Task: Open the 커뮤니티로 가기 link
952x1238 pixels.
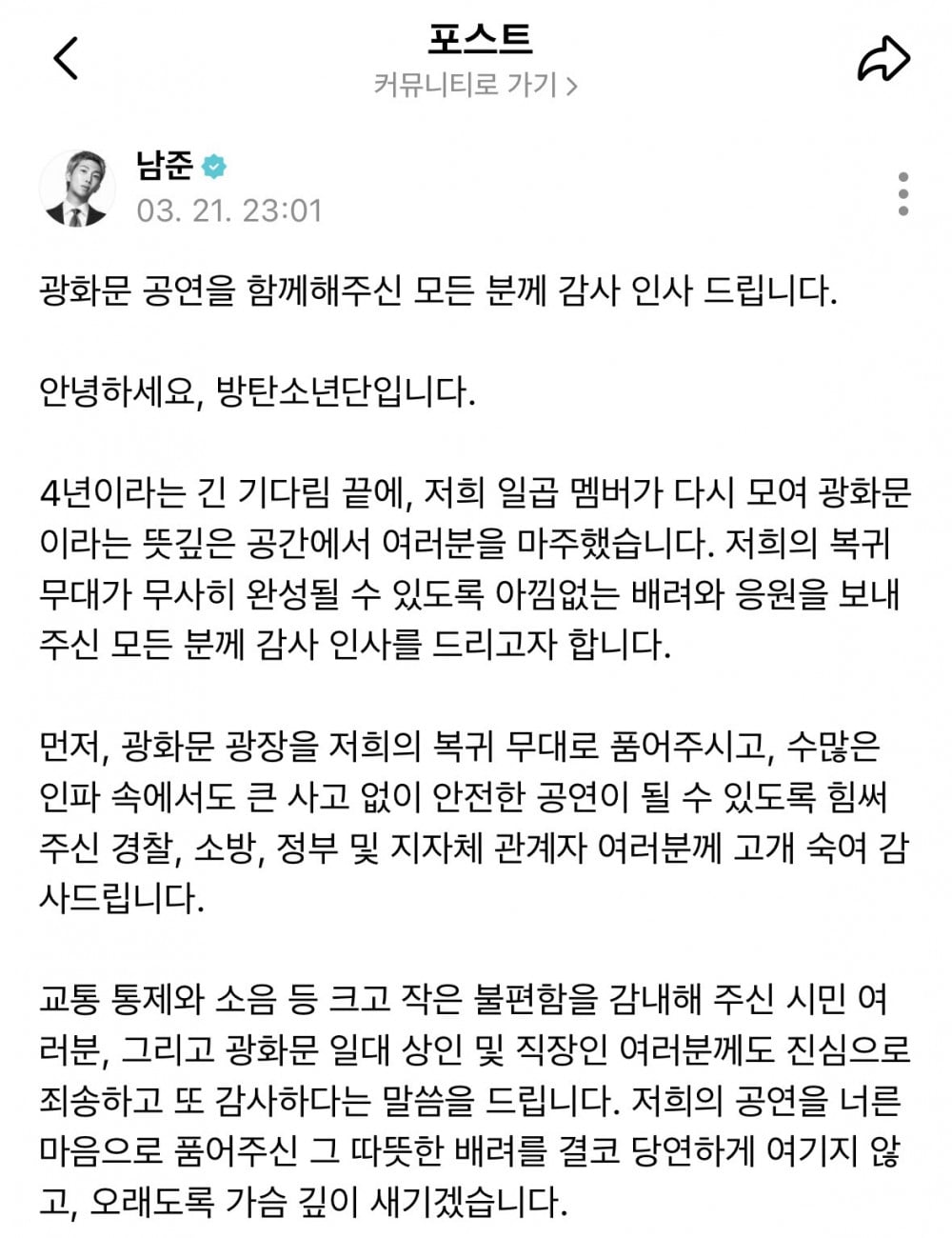Action: coord(475,86)
